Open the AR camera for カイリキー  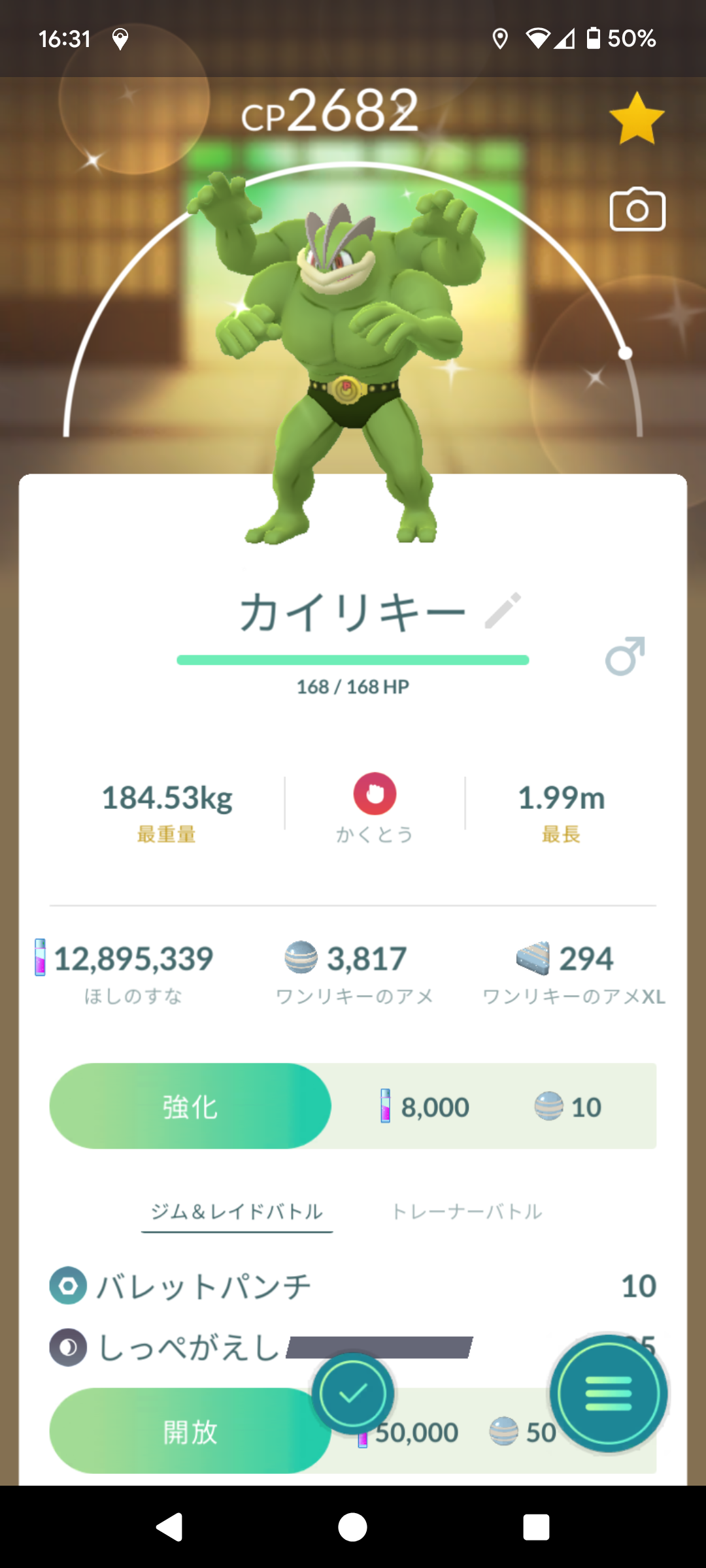[x=637, y=210]
